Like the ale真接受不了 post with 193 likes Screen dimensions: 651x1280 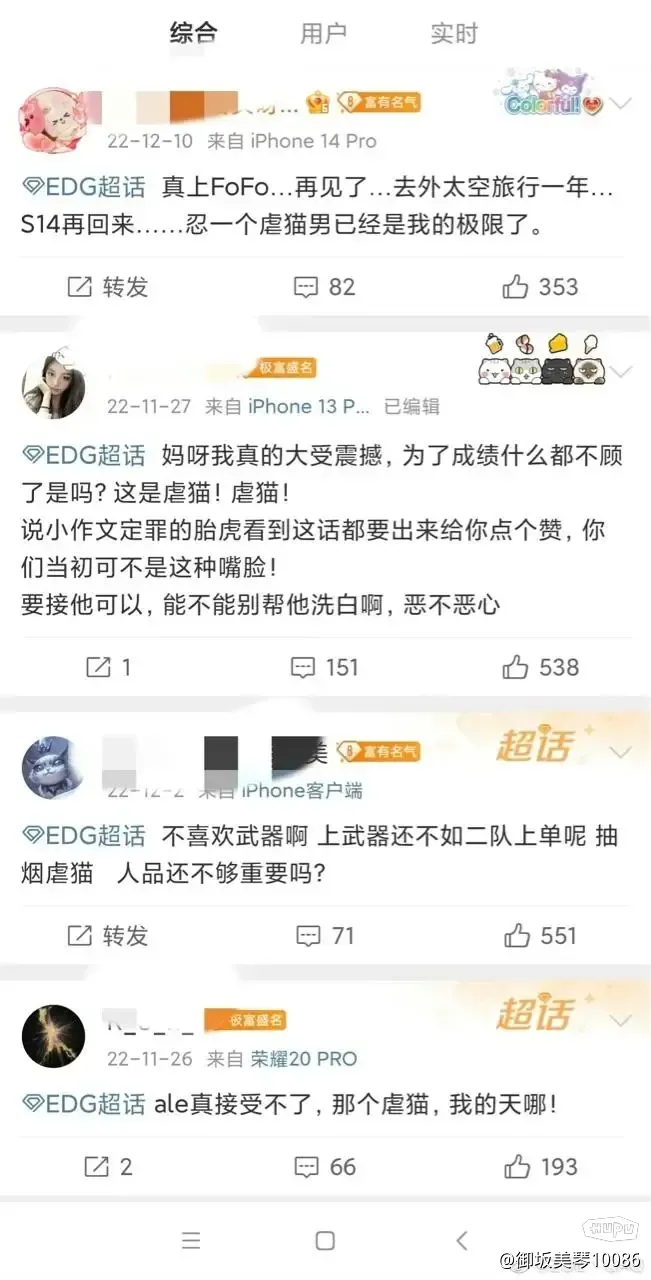[x=540, y=1166]
